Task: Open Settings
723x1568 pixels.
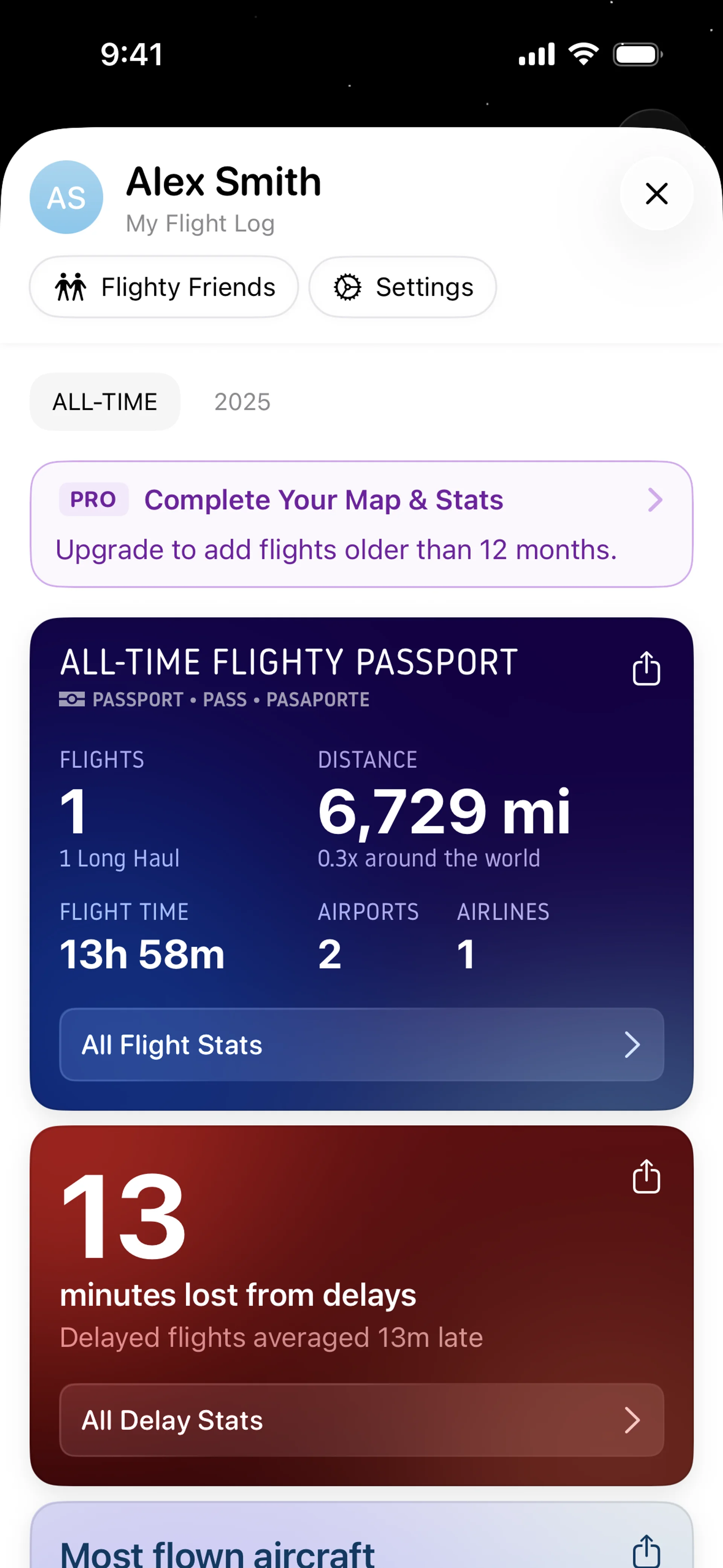Action: (x=402, y=287)
